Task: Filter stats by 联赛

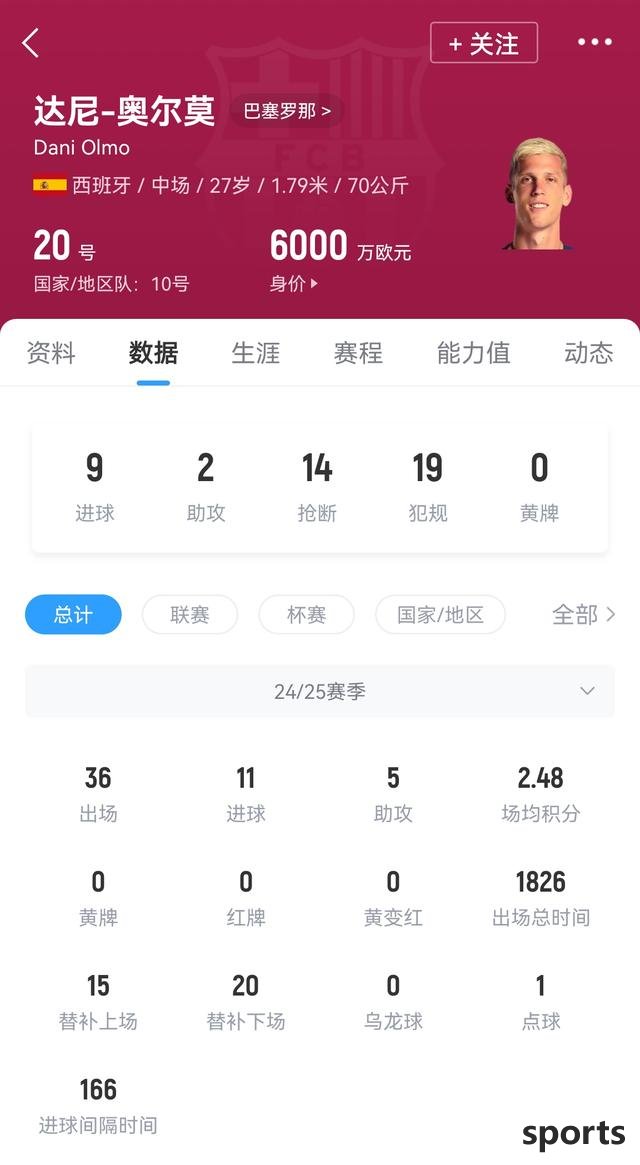Action: pos(190,615)
